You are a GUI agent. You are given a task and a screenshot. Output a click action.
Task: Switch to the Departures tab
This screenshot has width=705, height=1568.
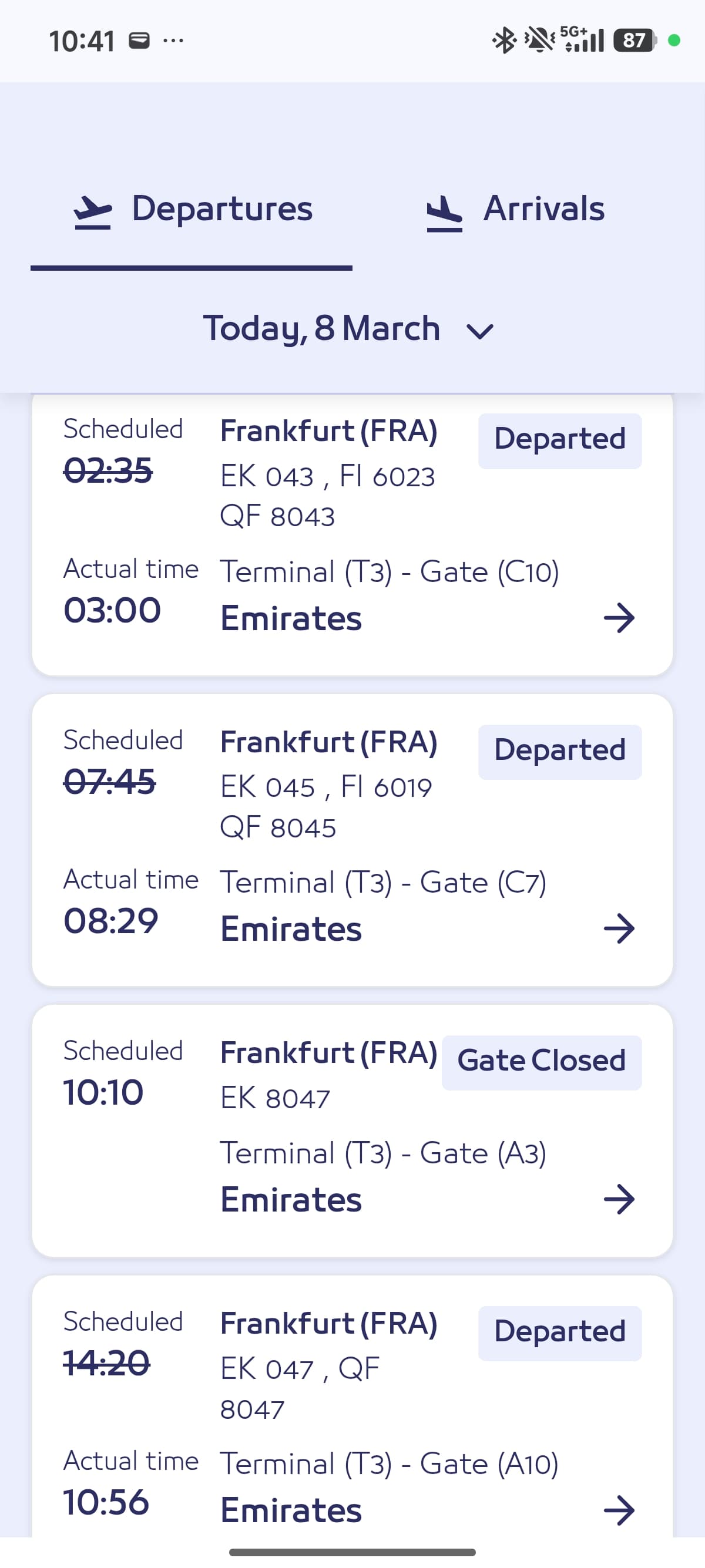pyautogui.click(x=192, y=210)
